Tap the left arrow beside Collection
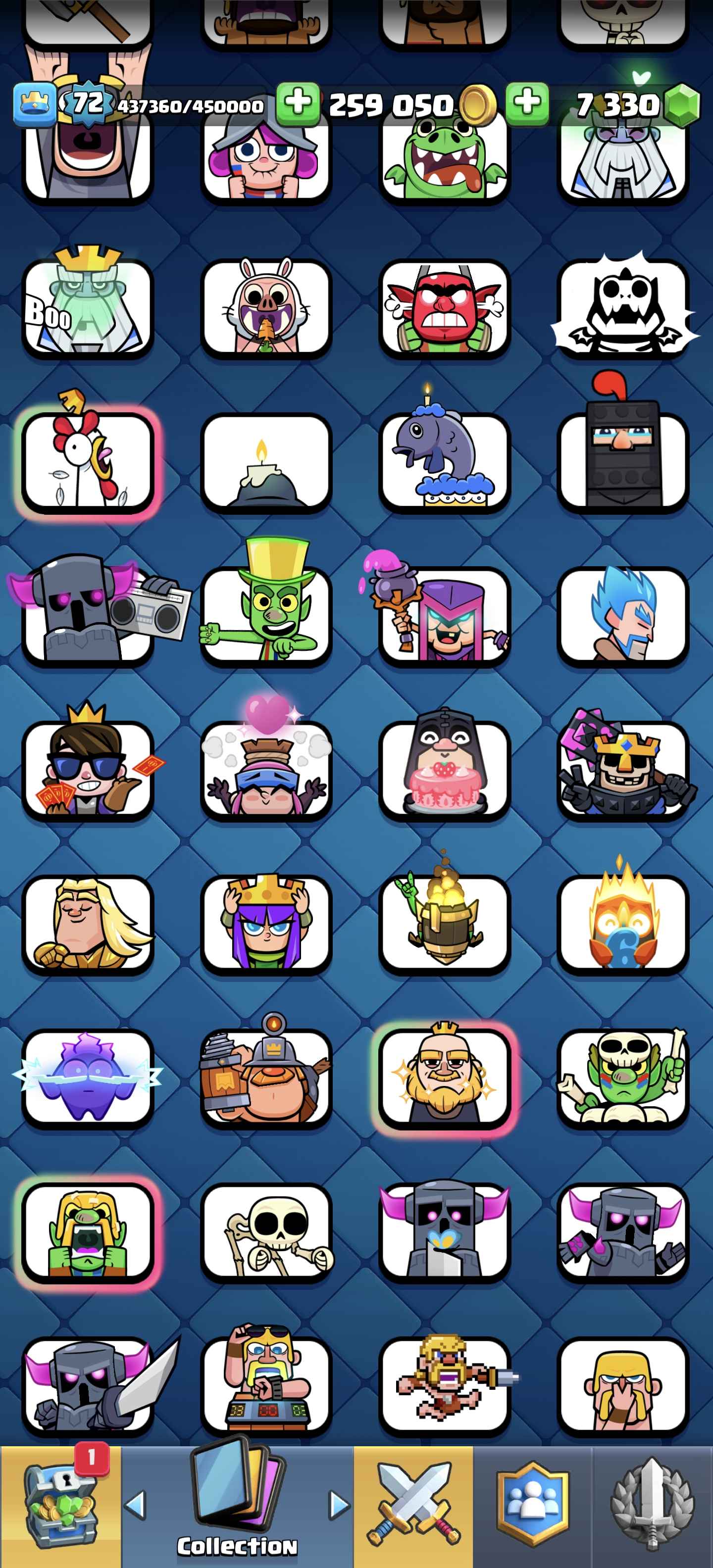 coord(135,1505)
